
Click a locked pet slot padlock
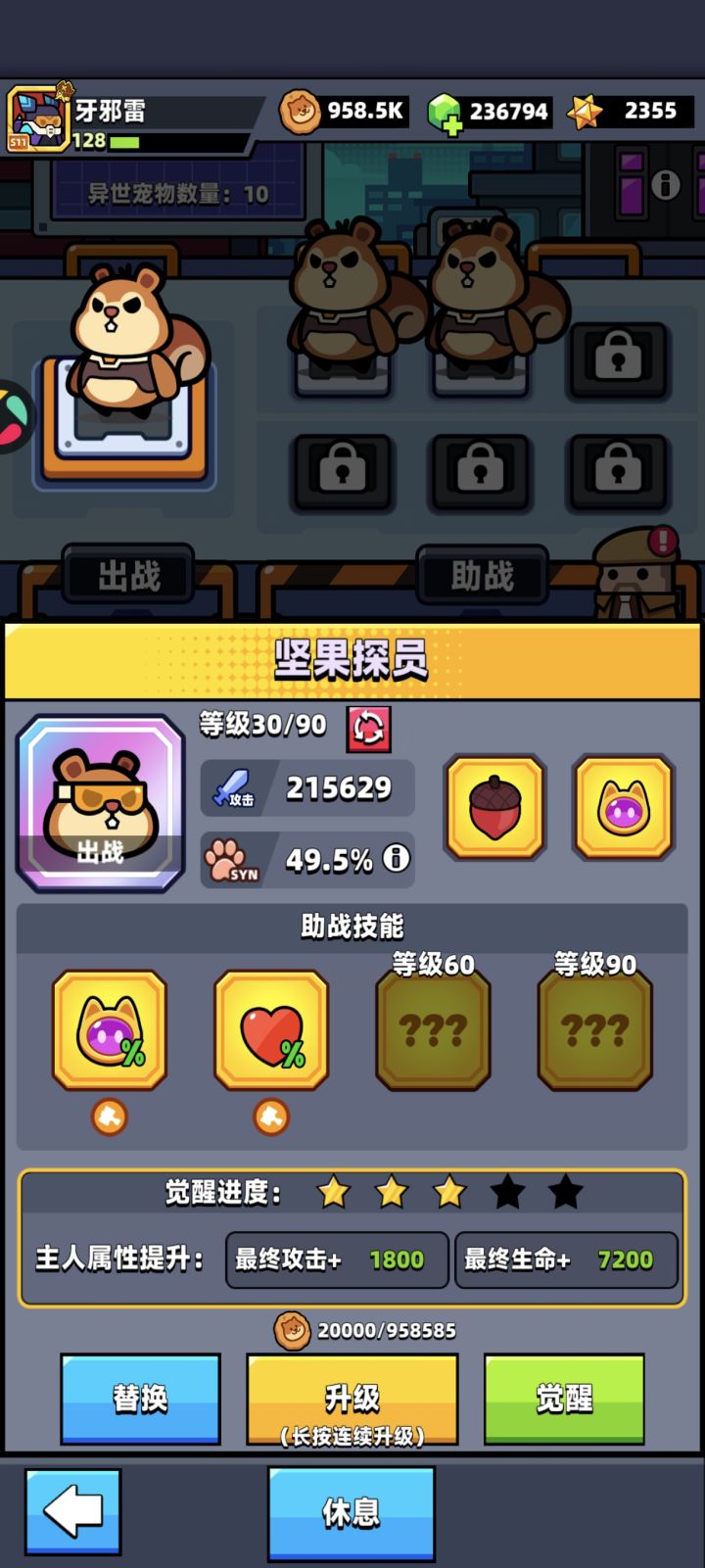pos(618,358)
